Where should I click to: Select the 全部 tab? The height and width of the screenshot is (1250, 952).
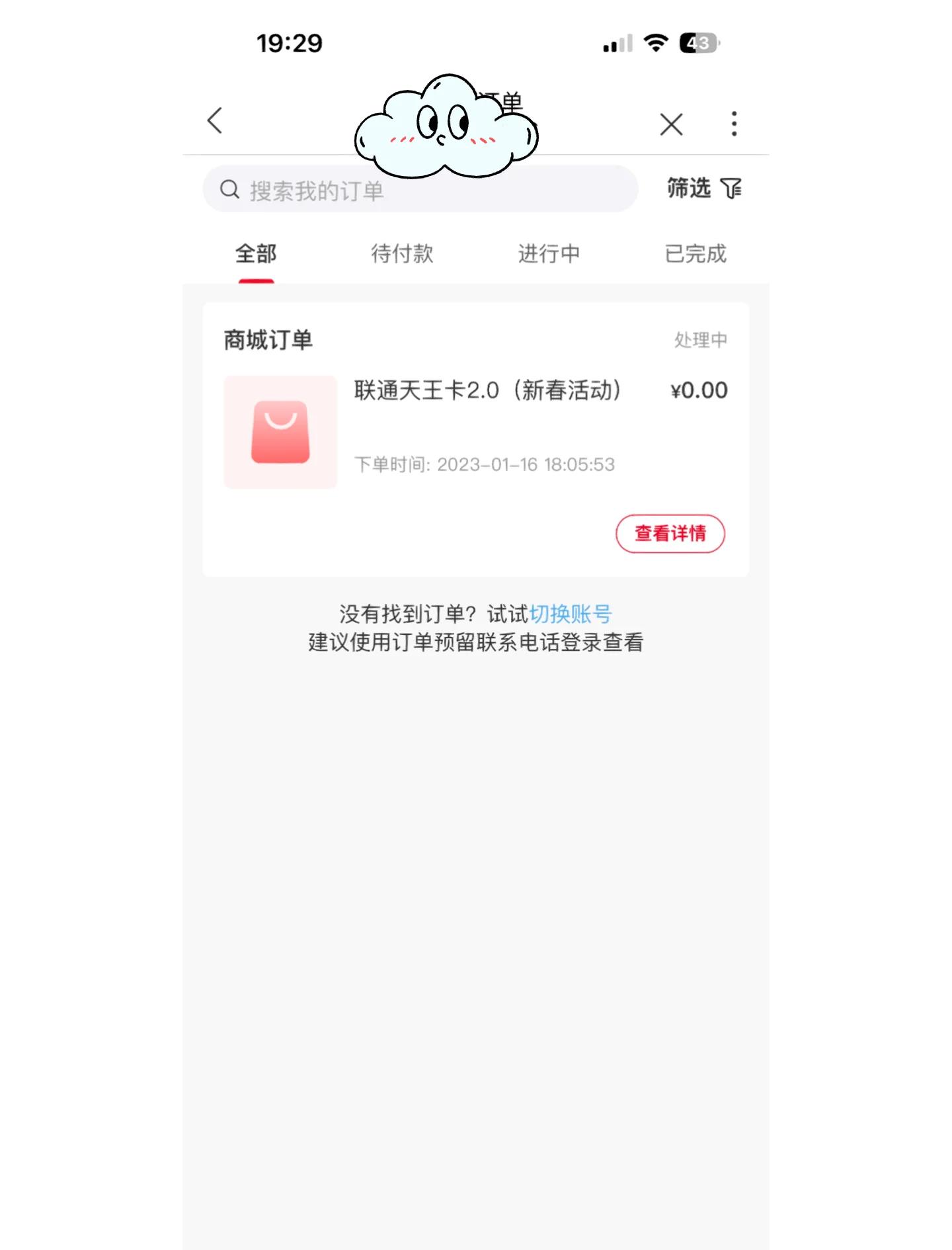256,254
